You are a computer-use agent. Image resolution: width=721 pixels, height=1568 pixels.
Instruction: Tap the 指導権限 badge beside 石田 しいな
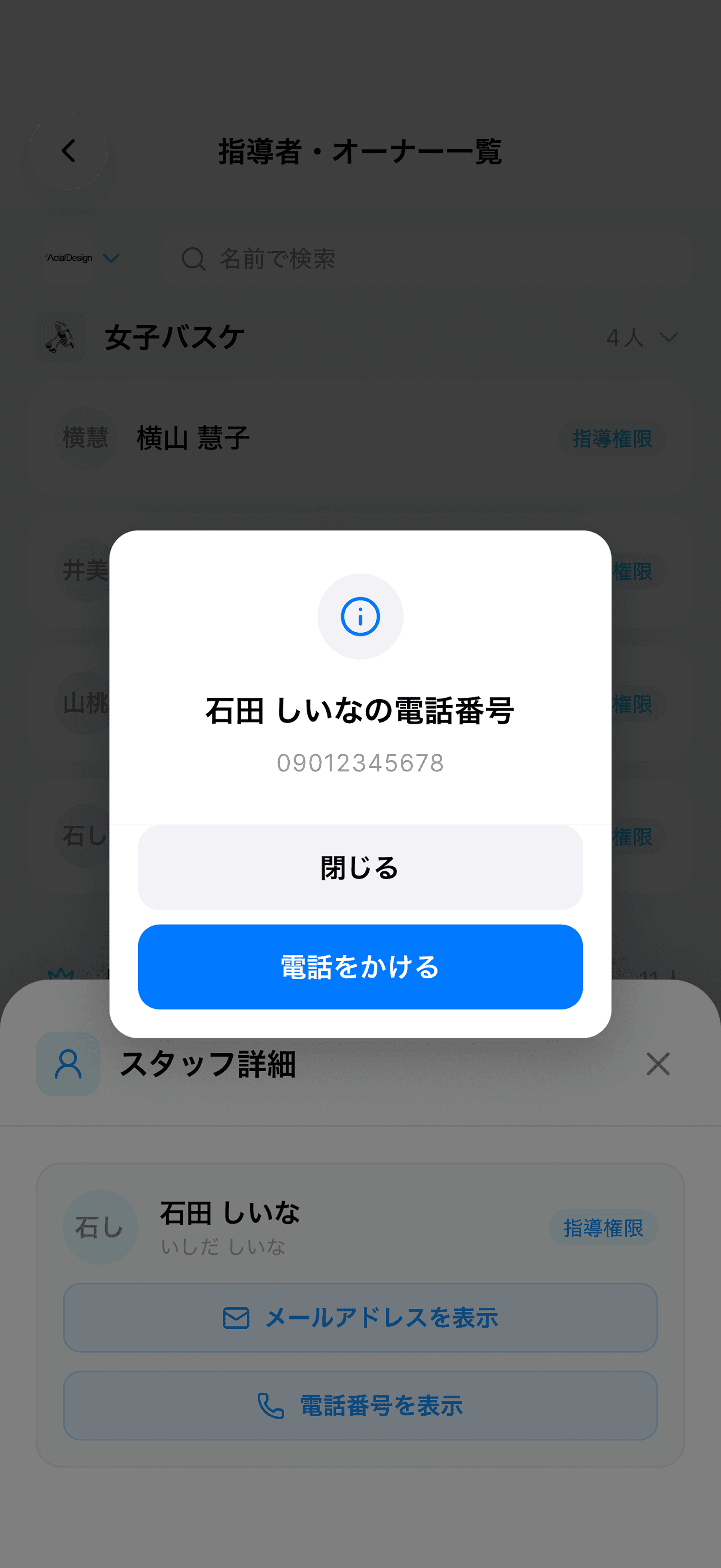[603, 1226]
